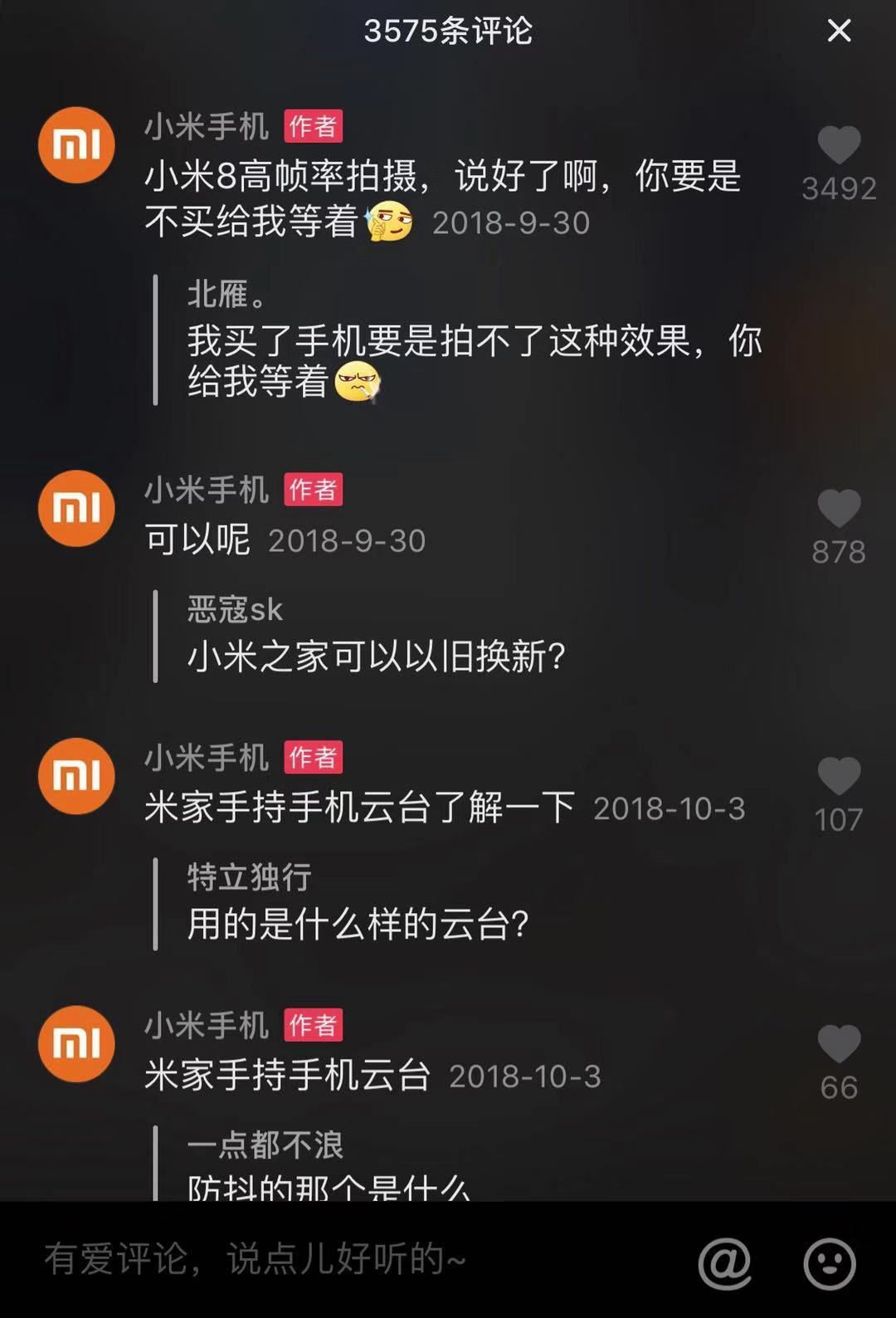This screenshot has width=896, height=1318.
Task: Like the comment with 3492 likes
Action: (x=839, y=145)
